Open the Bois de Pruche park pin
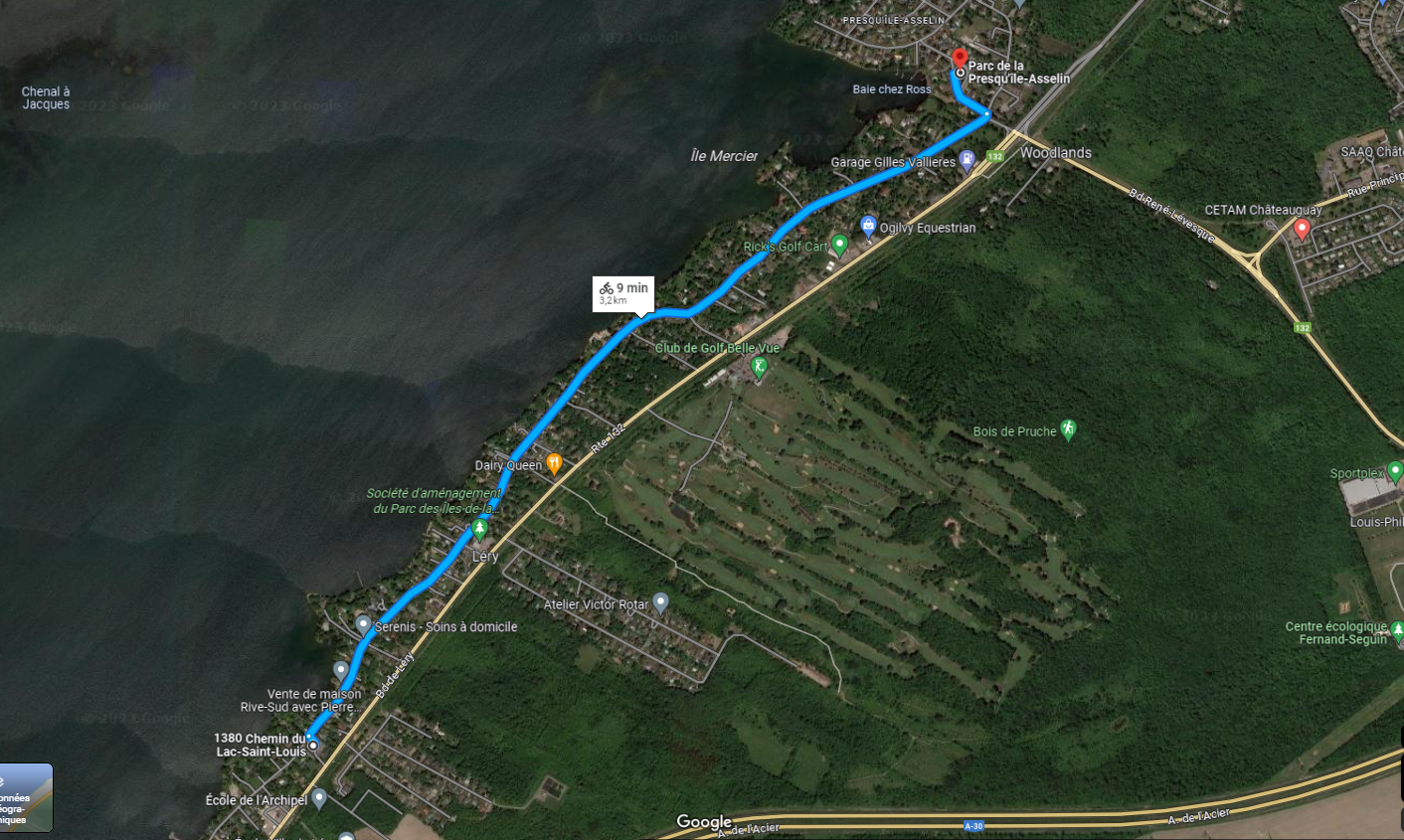The width and height of the screenshot is (1404, 840). point(1068,429)
